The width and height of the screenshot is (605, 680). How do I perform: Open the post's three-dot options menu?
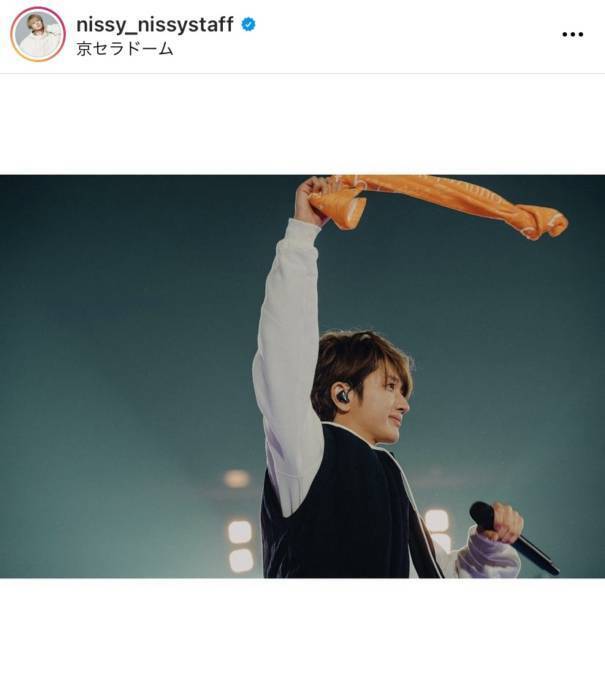point(572,34)
